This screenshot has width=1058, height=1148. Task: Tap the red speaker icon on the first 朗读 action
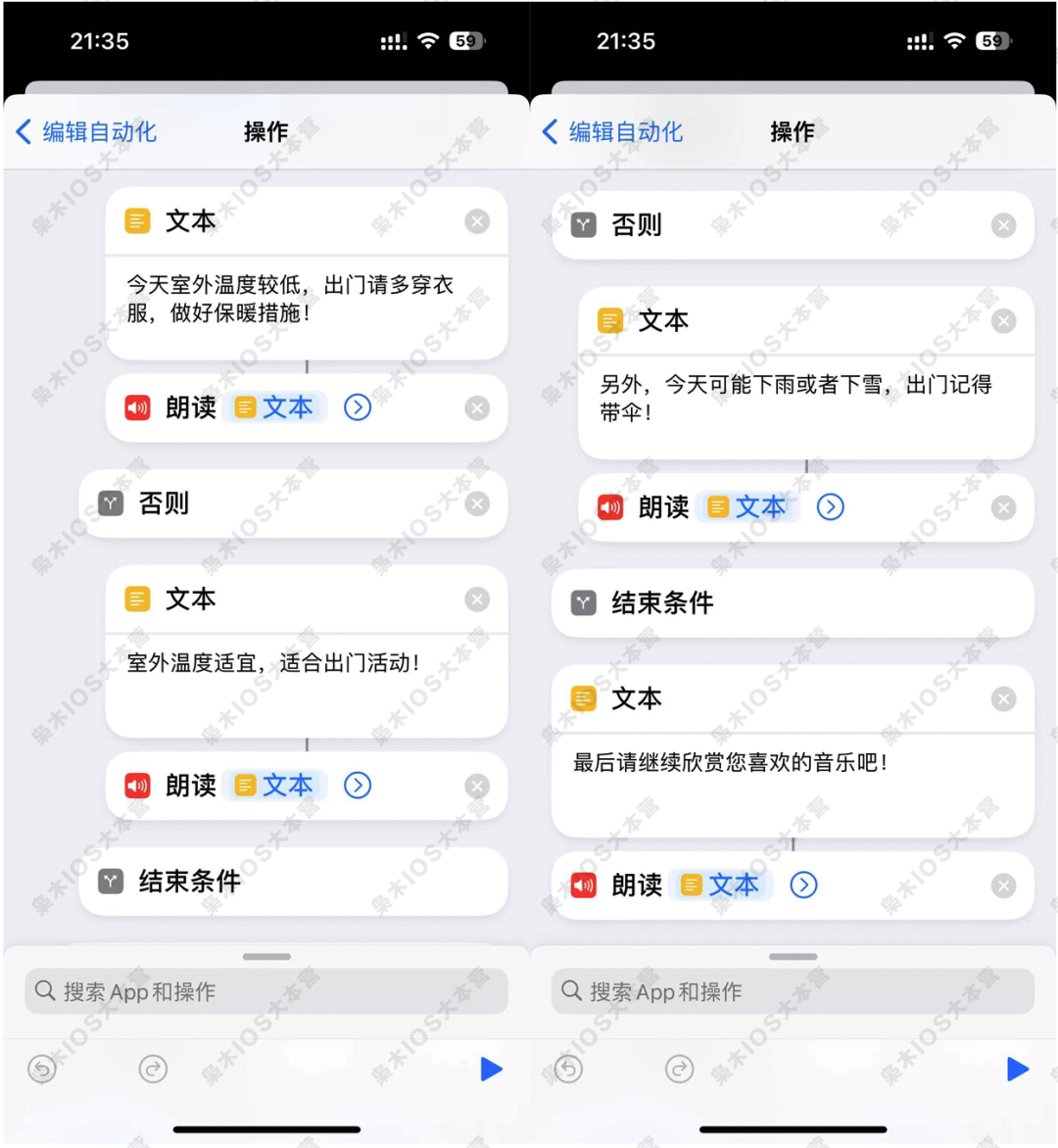137,407
